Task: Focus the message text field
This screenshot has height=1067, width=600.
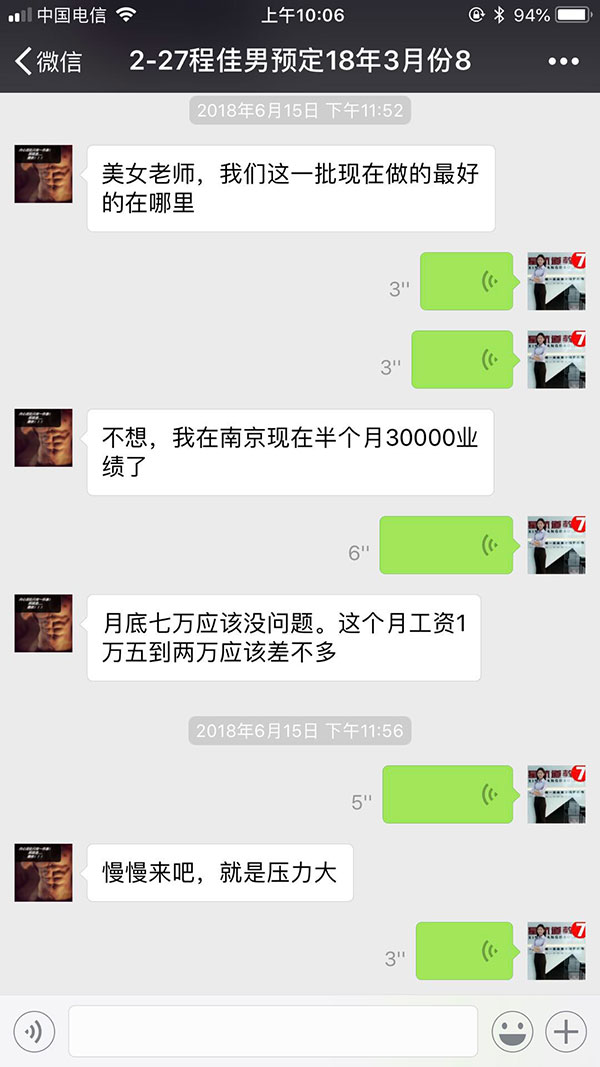Action: point(272,1031)
